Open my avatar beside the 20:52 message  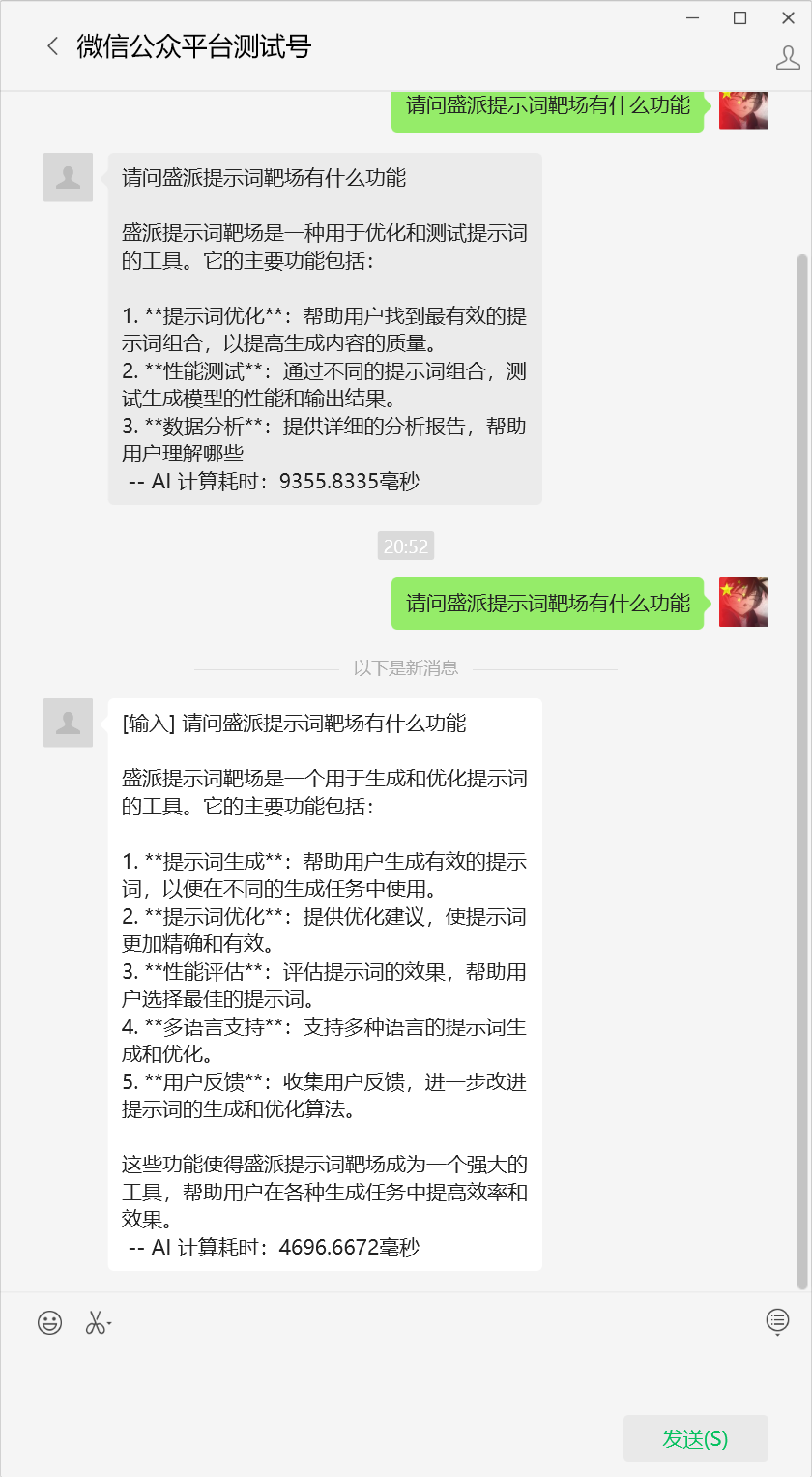pyautogui.click(x=743, y=603)
